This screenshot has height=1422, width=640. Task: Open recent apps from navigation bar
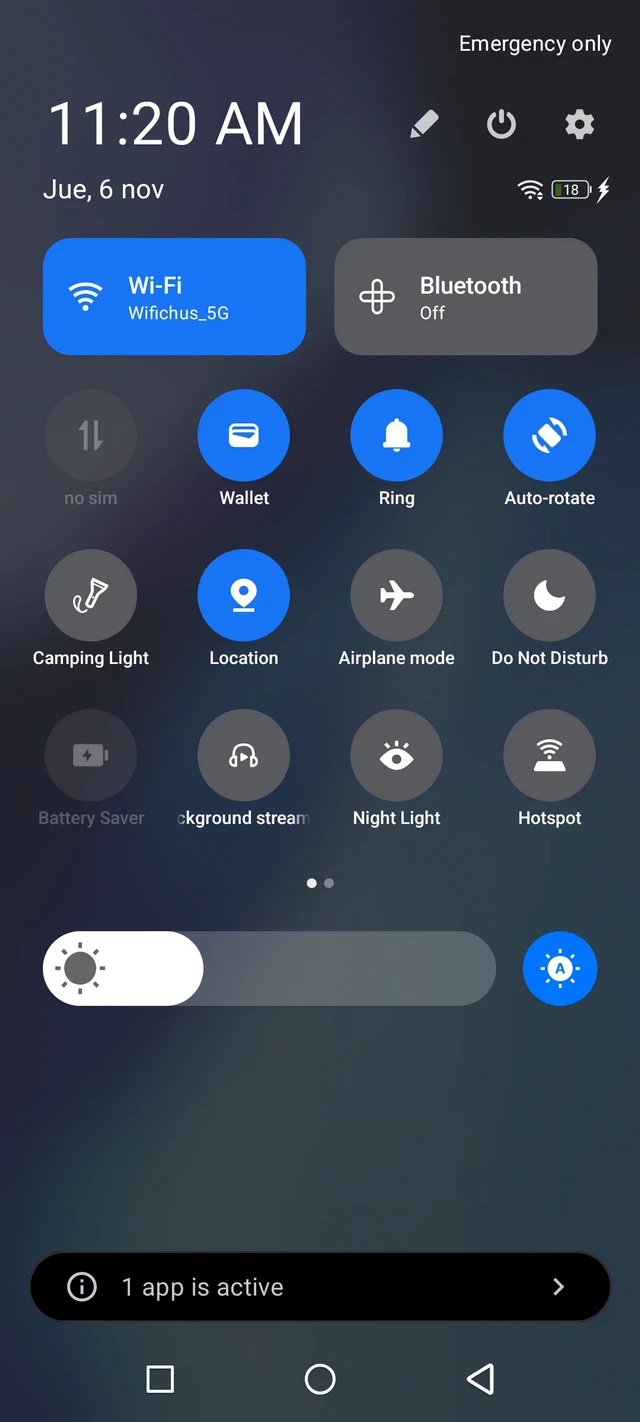(x=160, y=1379)
